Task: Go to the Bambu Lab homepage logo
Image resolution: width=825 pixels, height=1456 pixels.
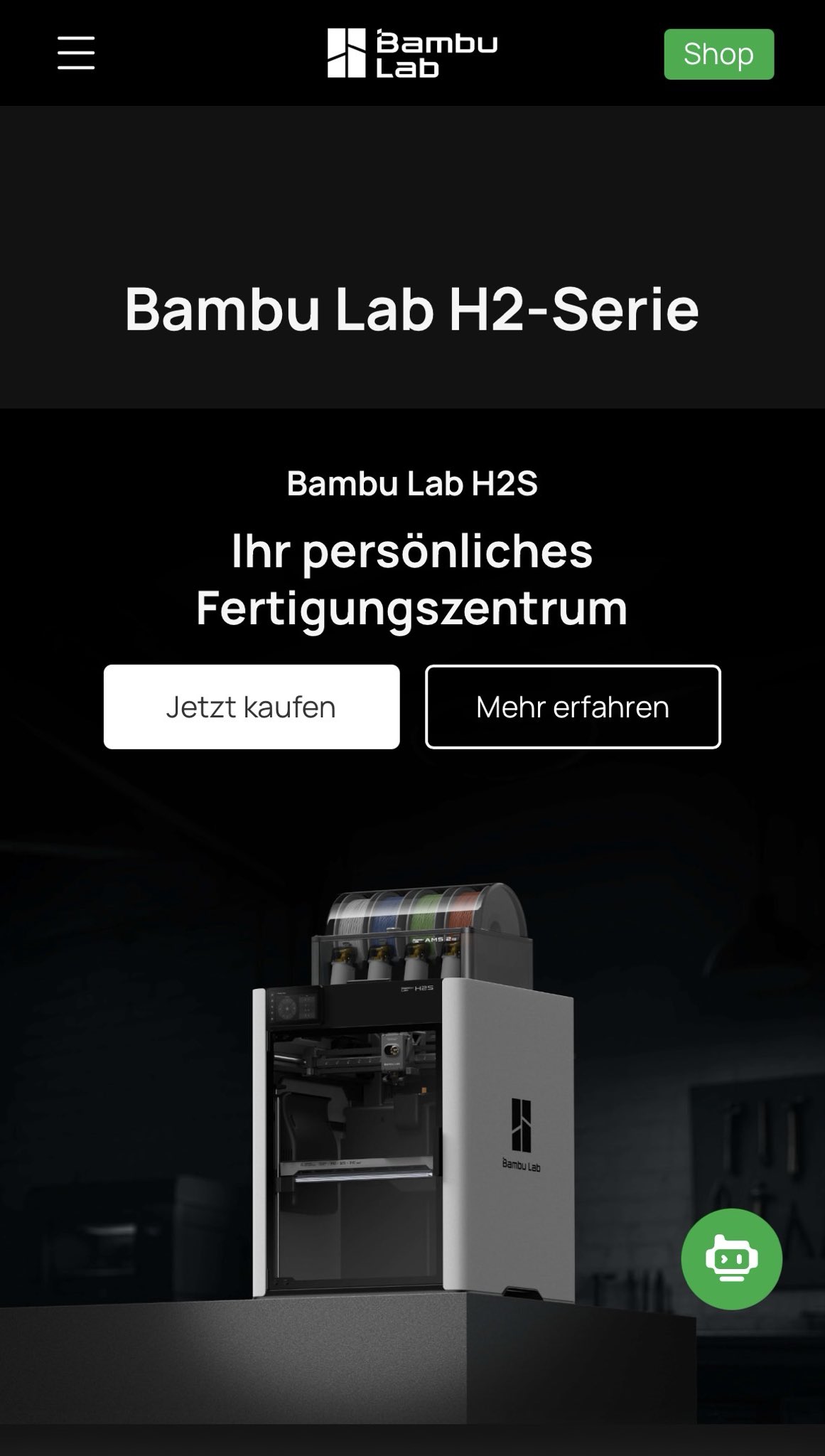Action: coord(412,53)
